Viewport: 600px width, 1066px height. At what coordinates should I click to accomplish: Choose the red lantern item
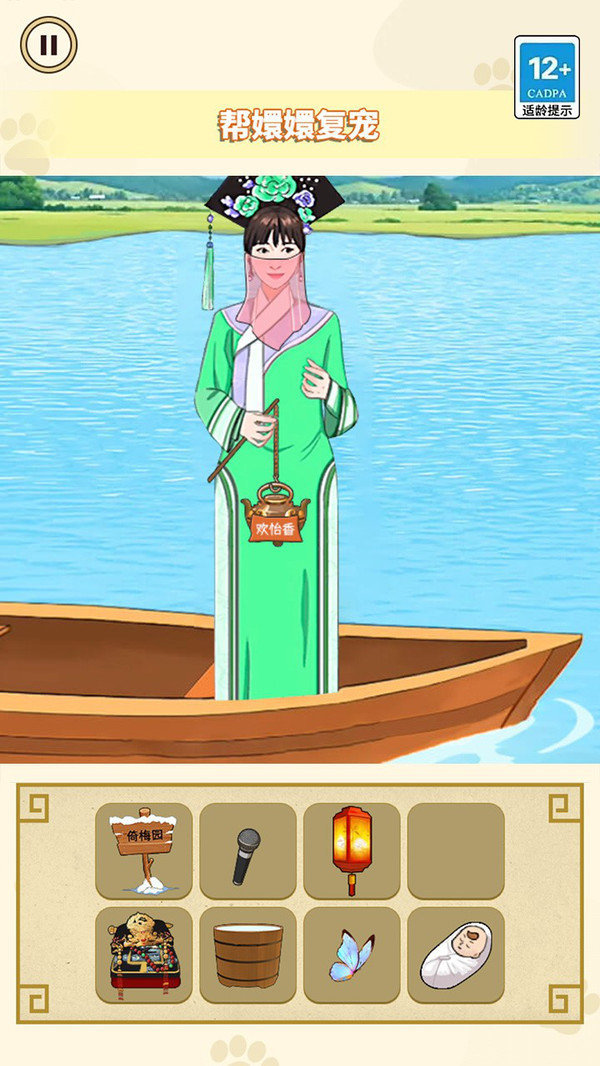pos(351,850)
